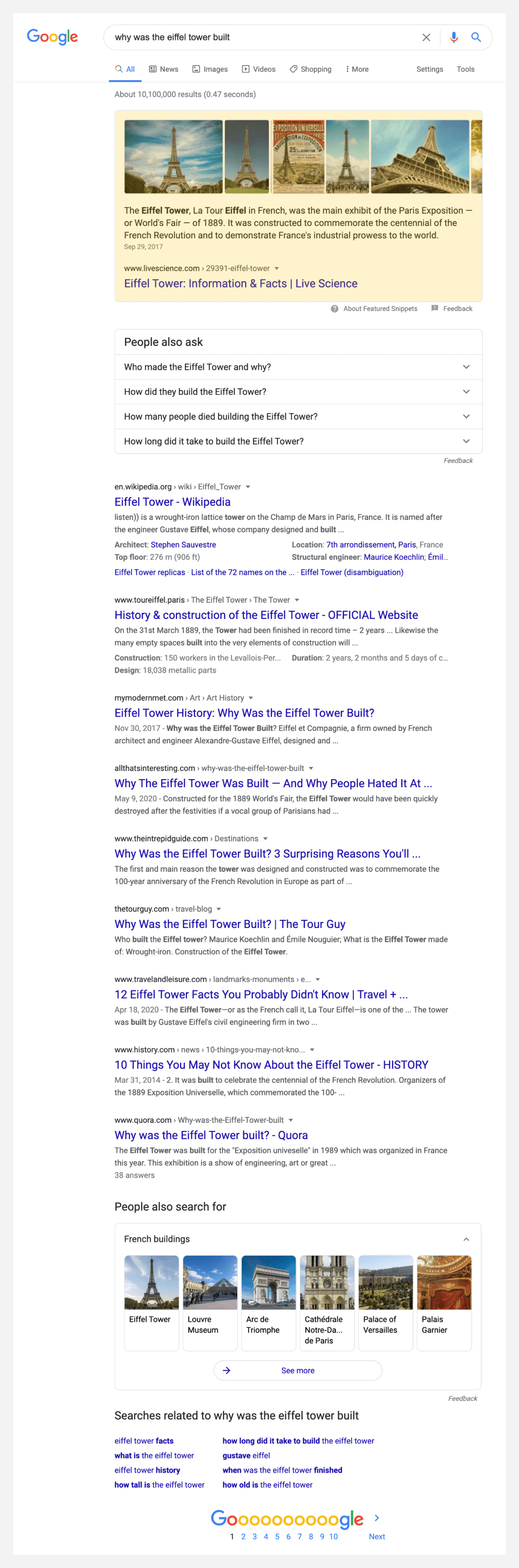This screenshot has height=1568, width=519.
Task: Start a voice search with the microphone
Action: click(453, 38)
